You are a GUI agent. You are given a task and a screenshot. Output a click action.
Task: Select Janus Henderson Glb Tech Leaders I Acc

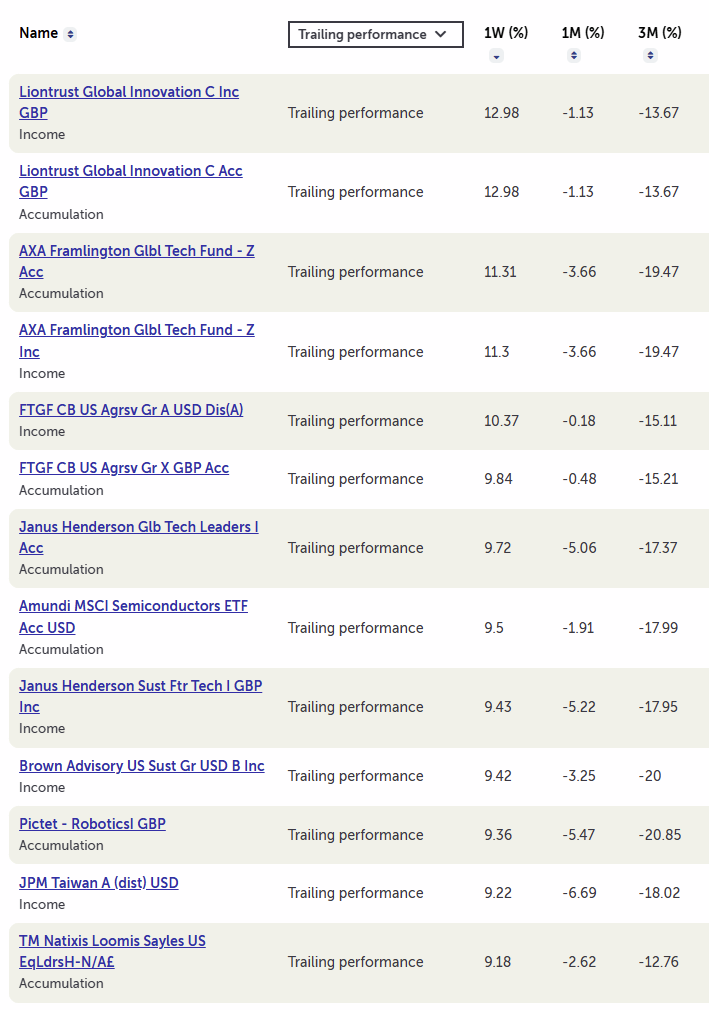click(x=139, y=526)
